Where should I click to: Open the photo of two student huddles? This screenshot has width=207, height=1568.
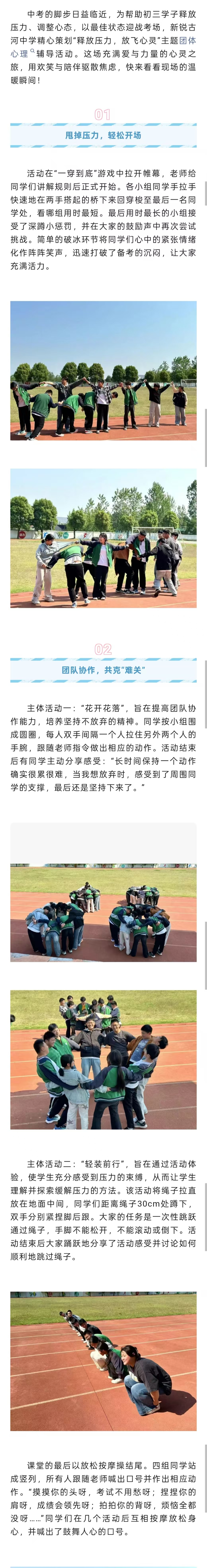[x=103, y=913]
